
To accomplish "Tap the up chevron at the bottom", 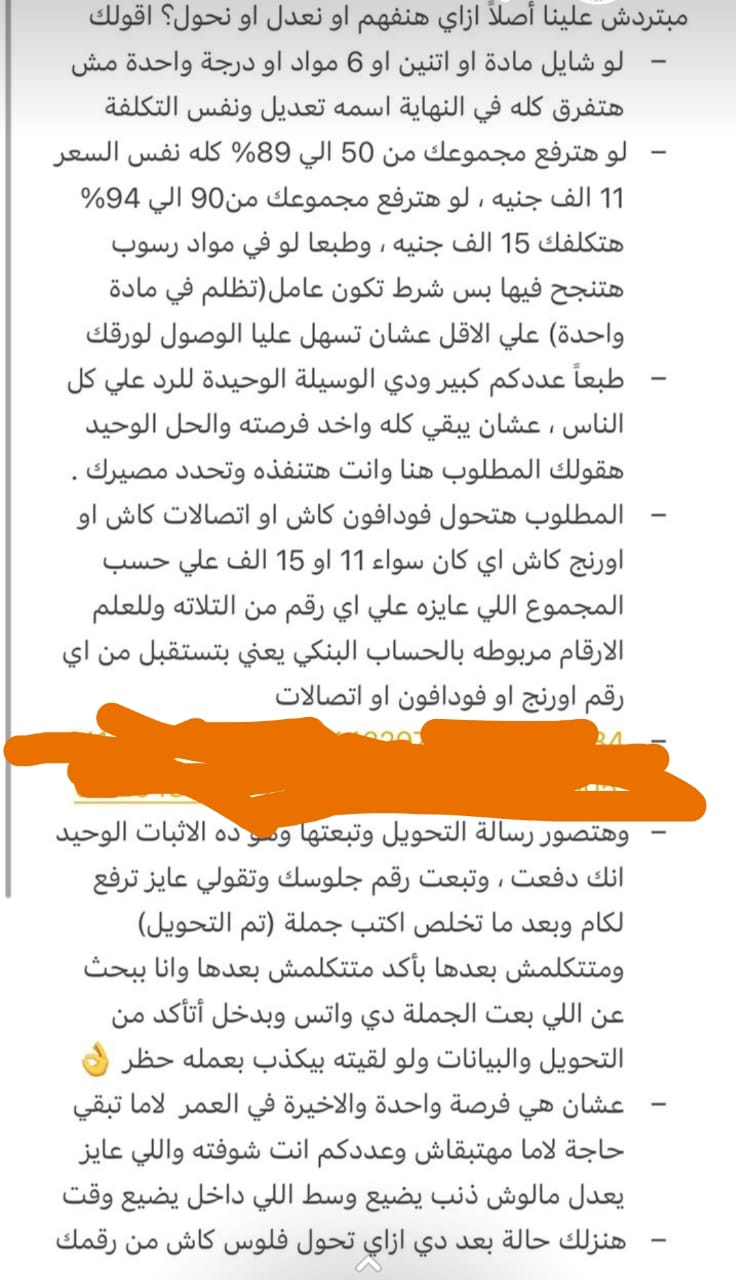I will click(x=368, y=1265).
